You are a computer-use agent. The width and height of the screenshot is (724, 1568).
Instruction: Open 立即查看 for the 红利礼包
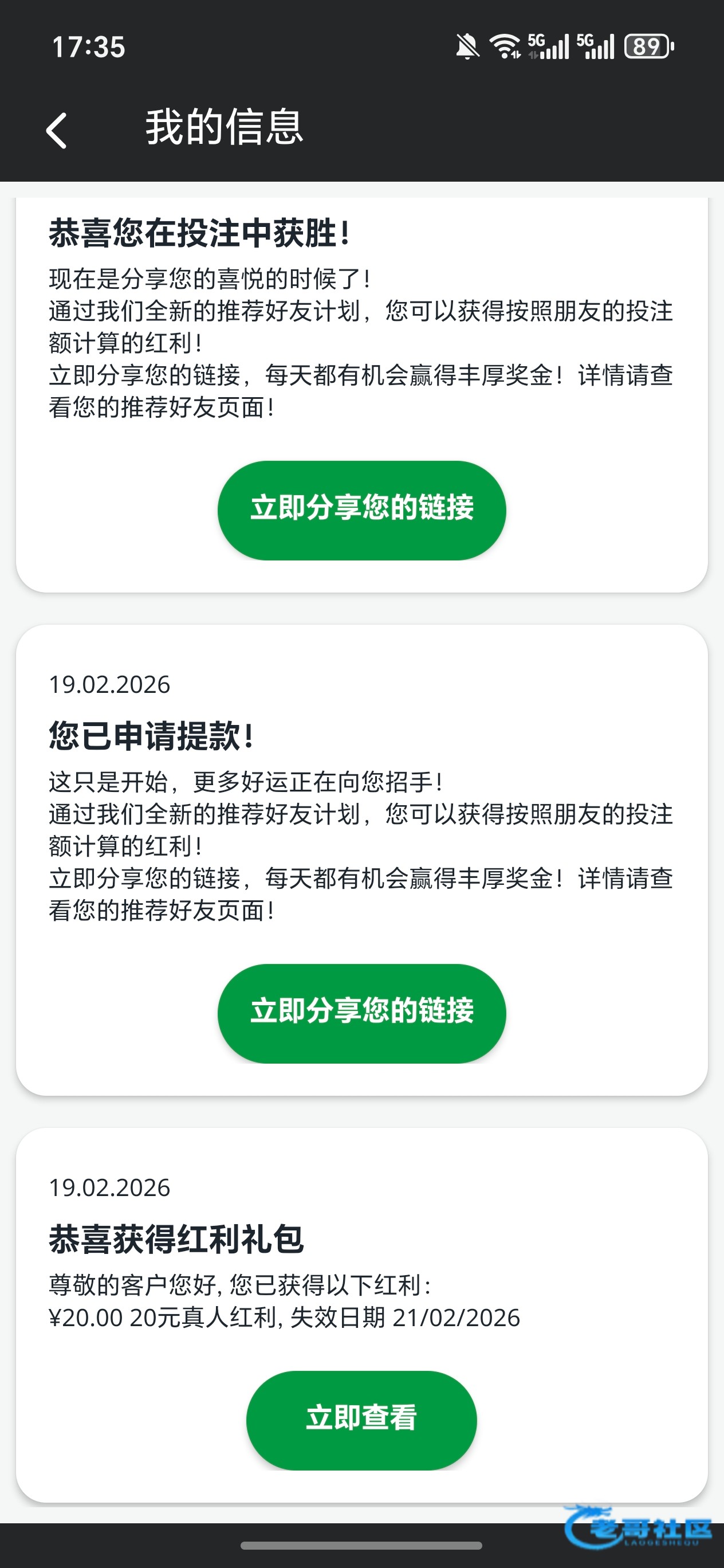click(361, 1420)
